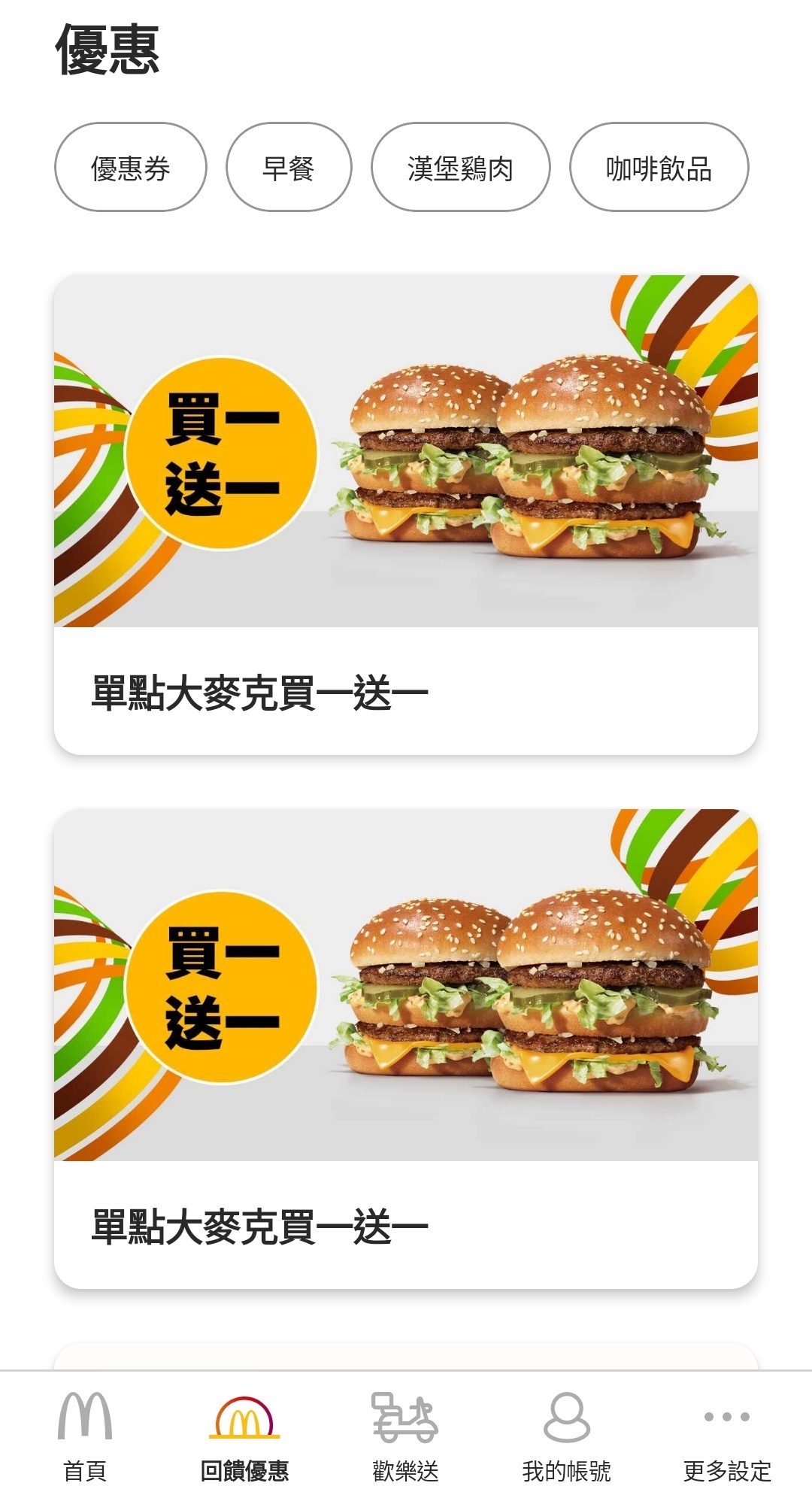This screenshot has width=812, height=1489.
Task: Open the second 單點大麥克買一送一 offer card
Action: 406,1048
